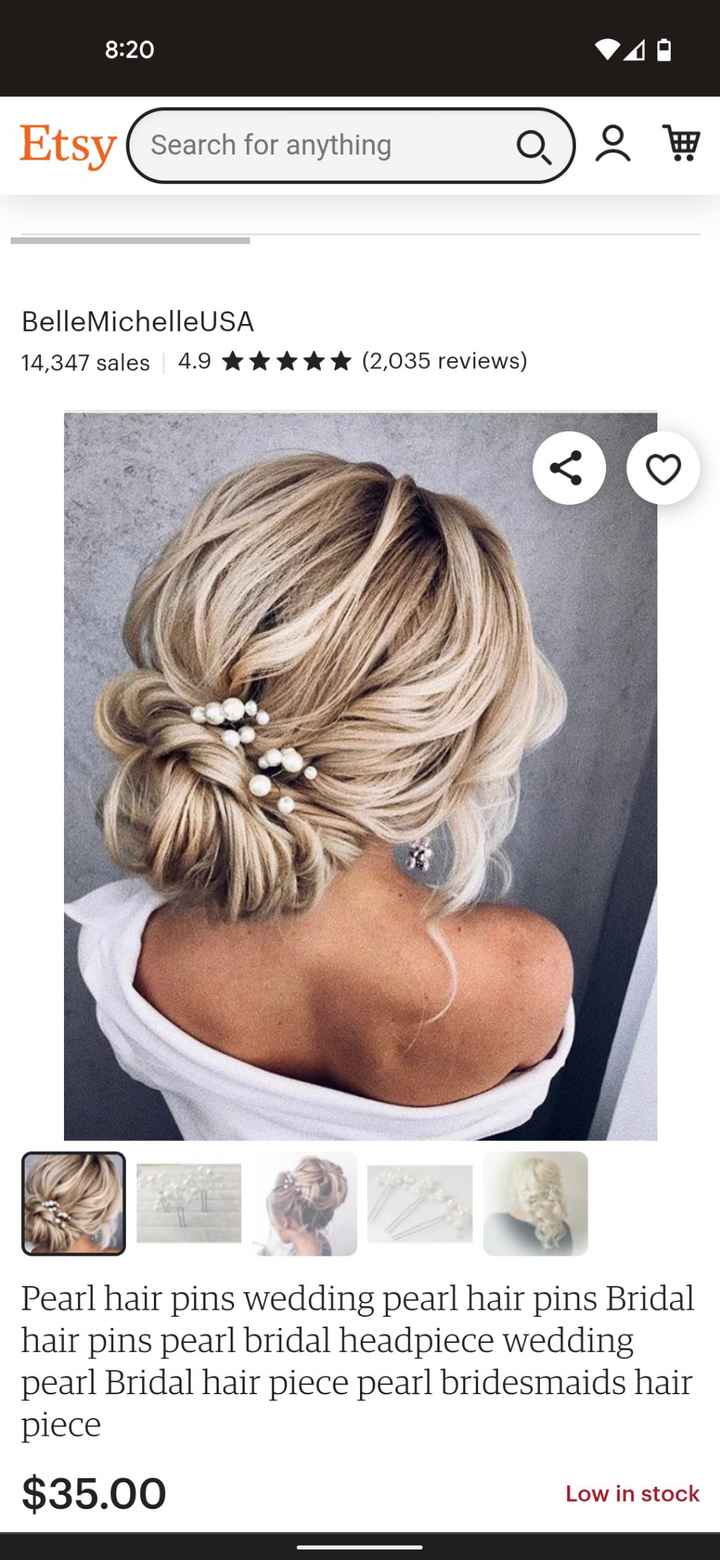This screenshot has height=1560, width=720.
Task: Favorite the listing with the heart button
Action: point(663,468)
